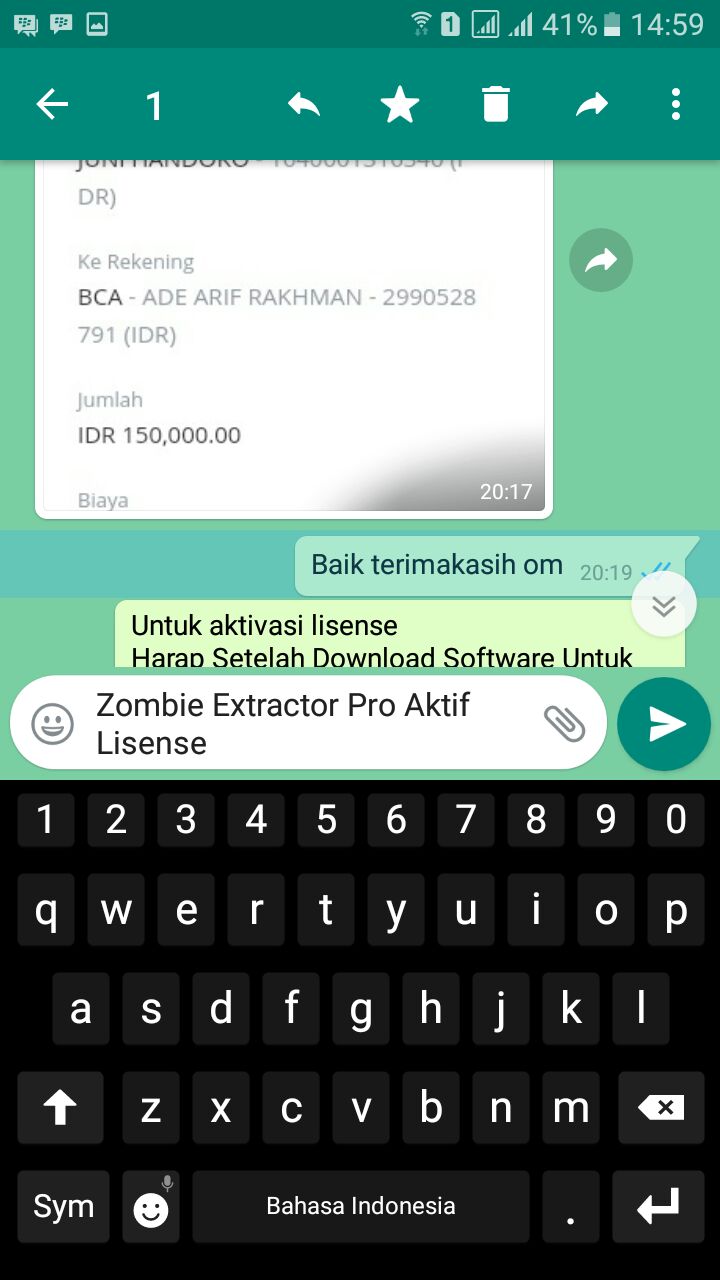Open the overflow menu
The height and width of the screenshot is (1280, 720).
676,104
